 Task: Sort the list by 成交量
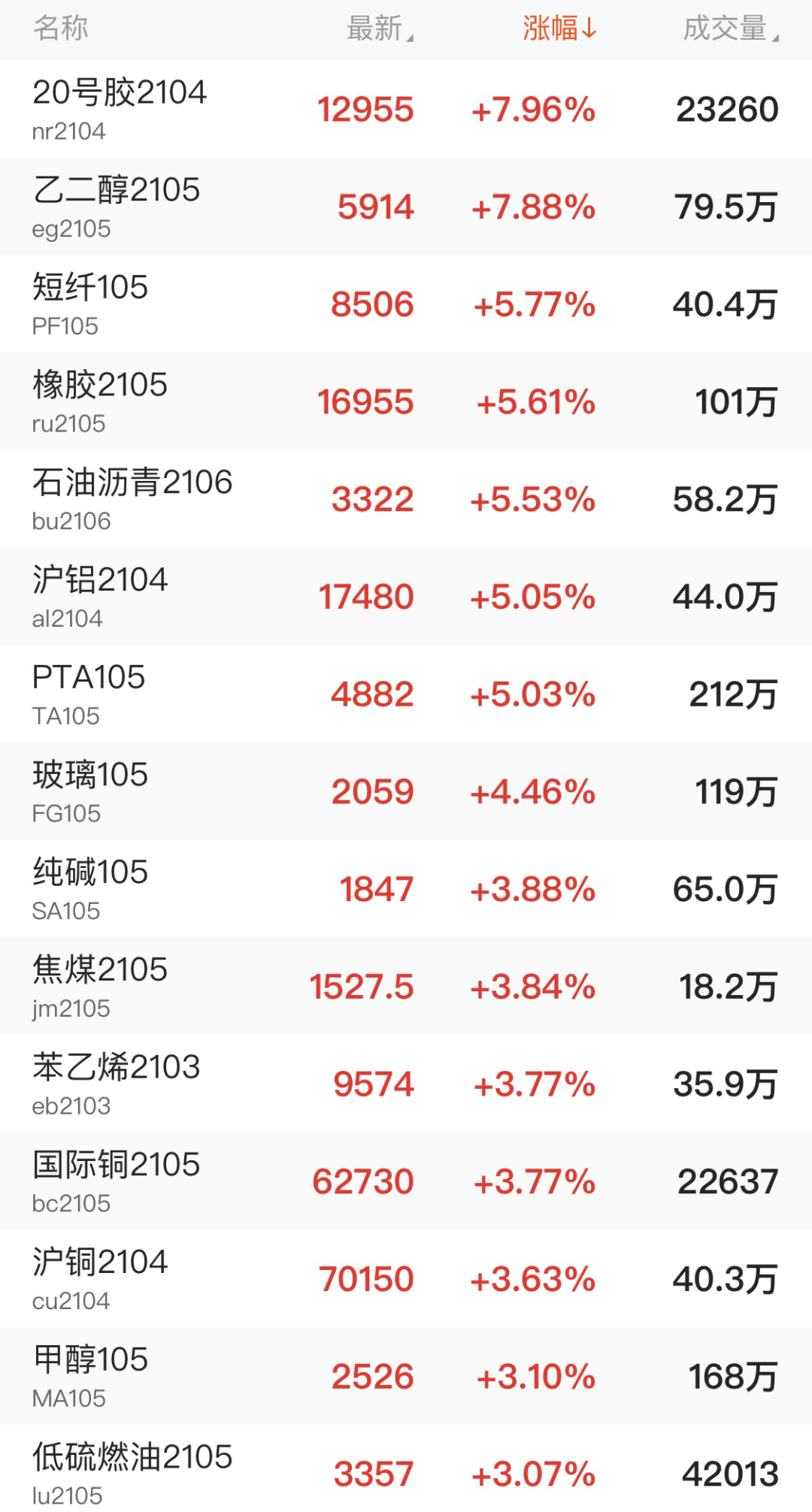tap(731, 29)
